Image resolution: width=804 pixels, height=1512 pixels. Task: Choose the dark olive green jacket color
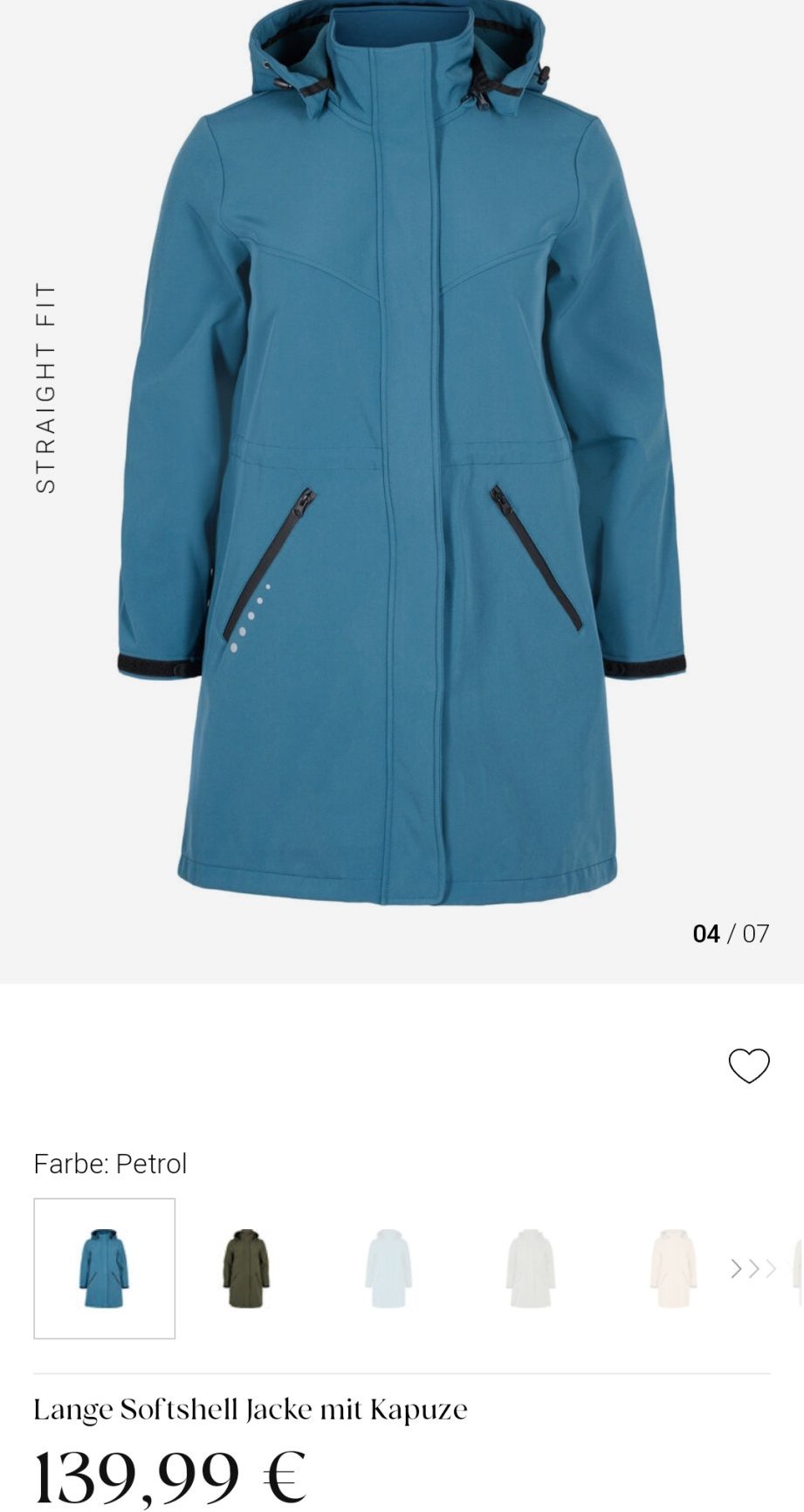pos(246,1268)
